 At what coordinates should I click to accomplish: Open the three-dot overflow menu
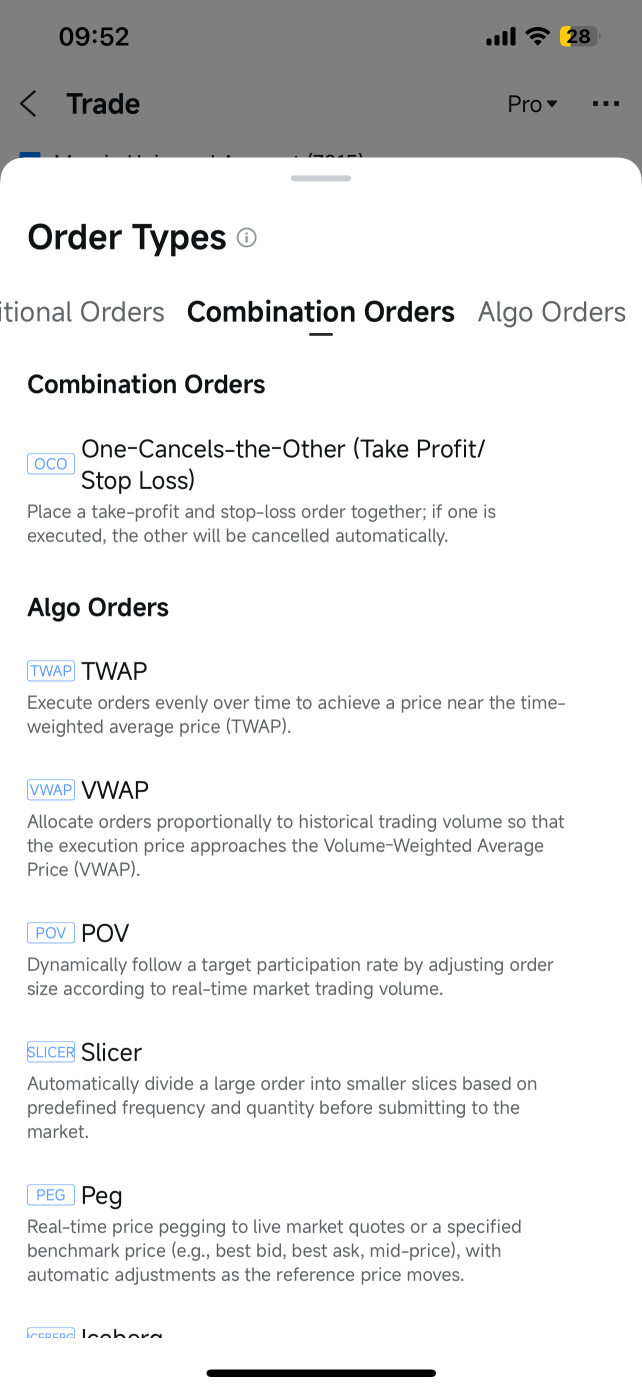tap(606, 104)
